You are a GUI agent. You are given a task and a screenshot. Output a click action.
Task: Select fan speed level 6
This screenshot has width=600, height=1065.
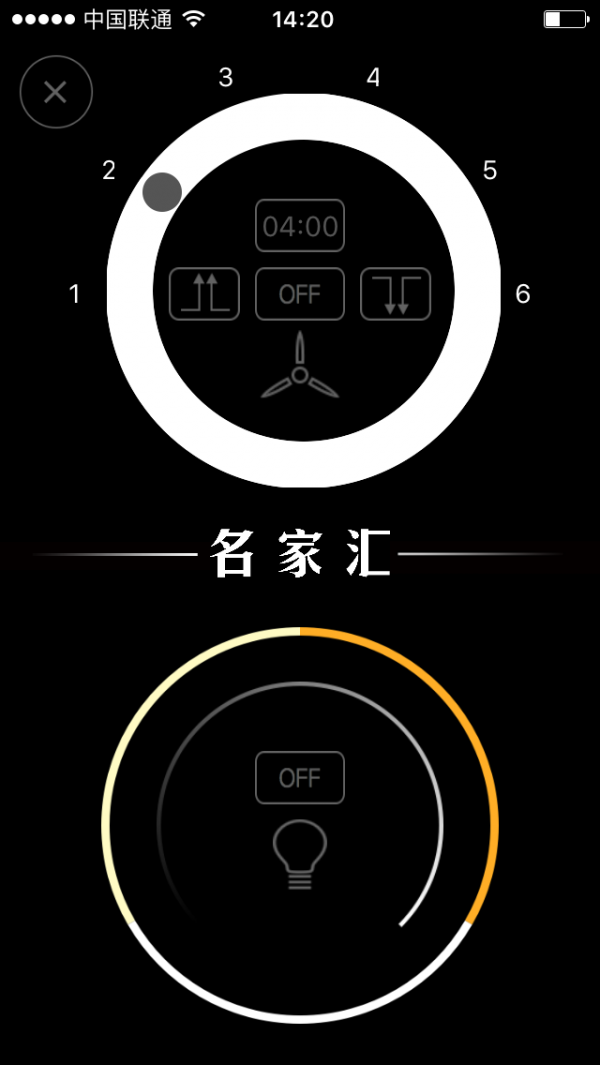(x=522, y=294)
